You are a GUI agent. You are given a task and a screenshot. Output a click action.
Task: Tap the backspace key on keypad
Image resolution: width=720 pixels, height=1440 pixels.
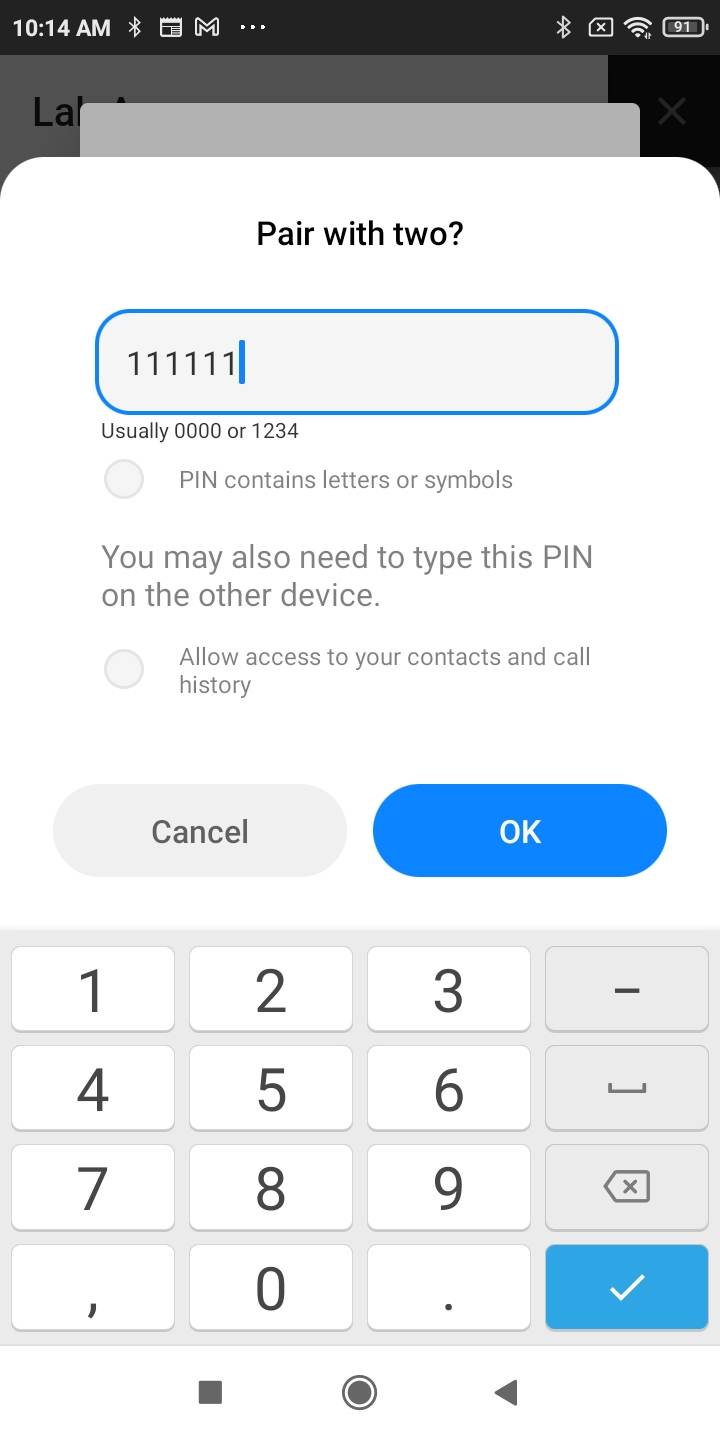[x=627, y=1187]
